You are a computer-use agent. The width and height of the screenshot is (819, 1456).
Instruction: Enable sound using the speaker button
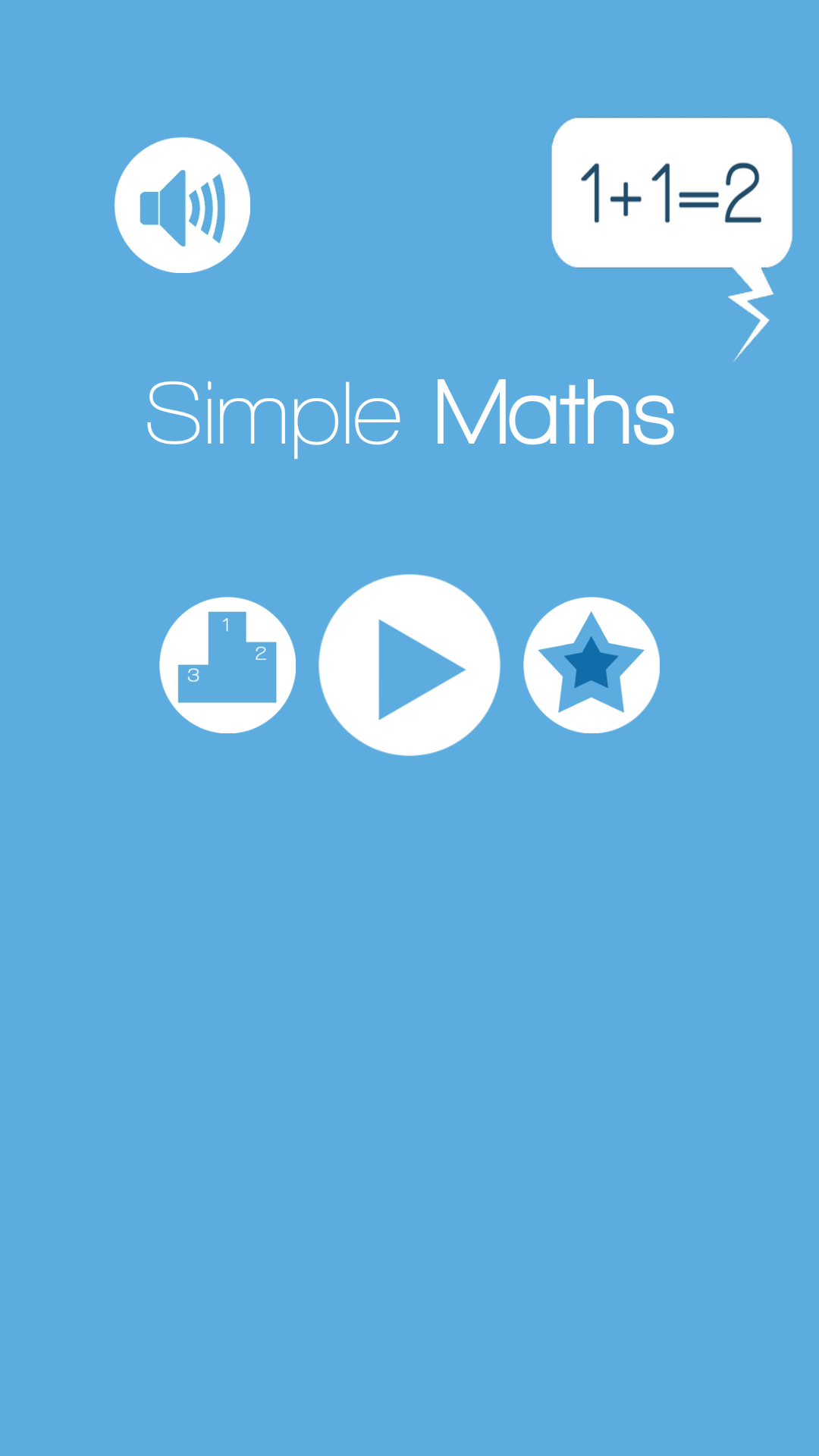click(182, 203)
